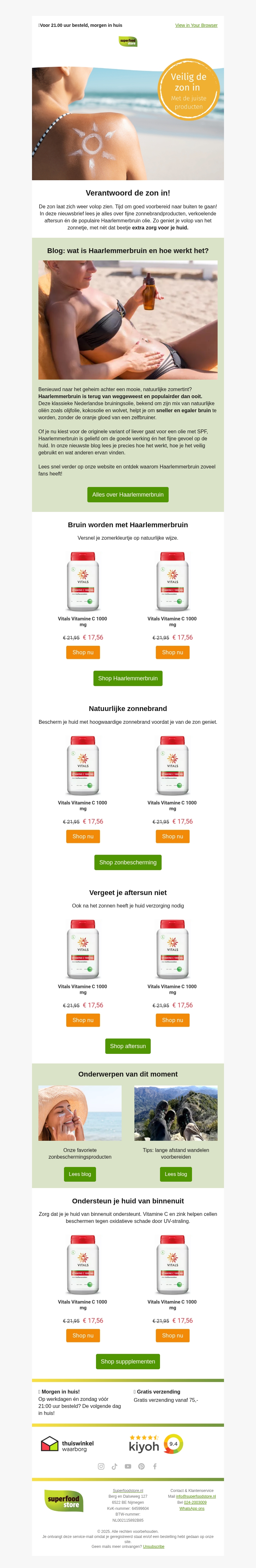Image resolution: width=256 pixels, height=1568 pixels.
Task: Tap the Shop zonbescherming button
Action: point(128,862)
